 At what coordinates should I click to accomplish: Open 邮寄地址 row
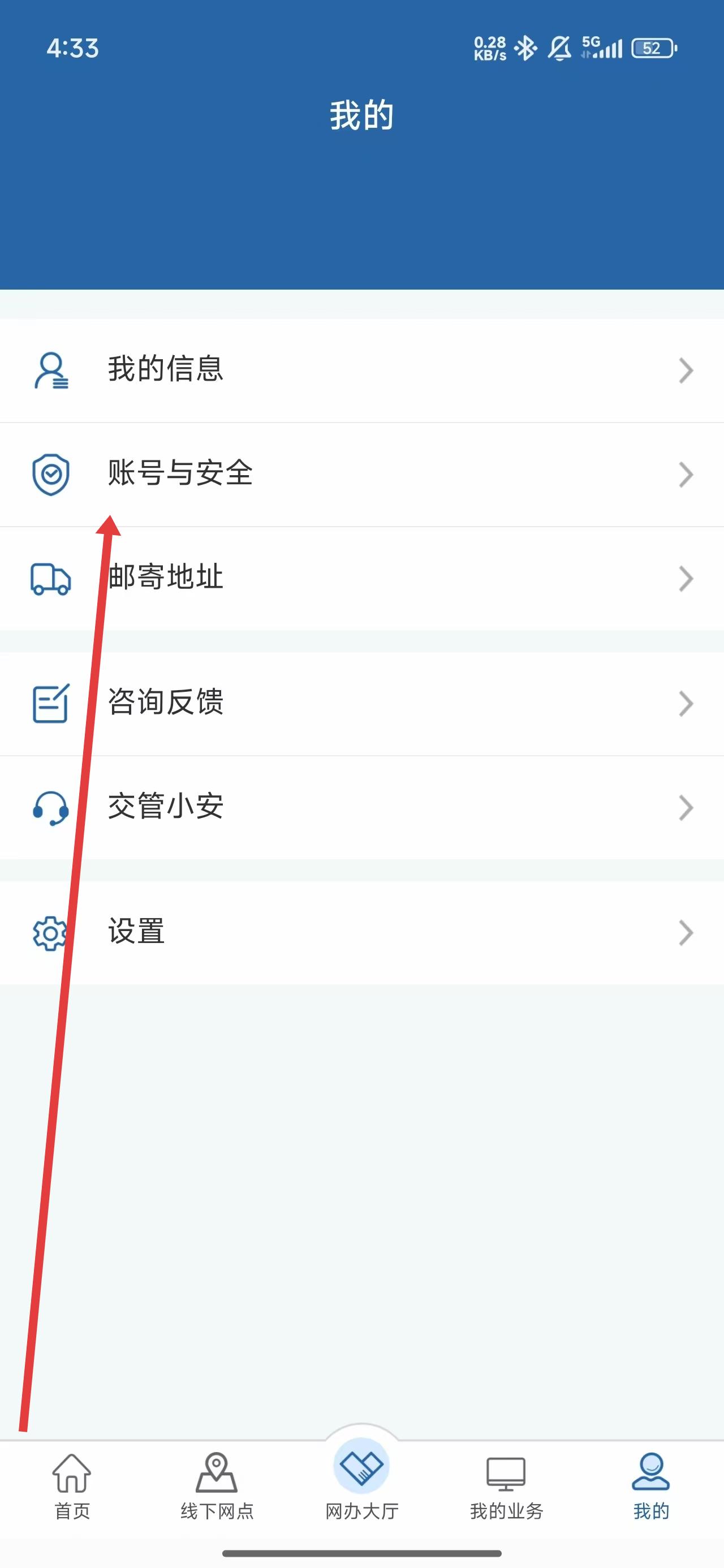tap(361, 578)
